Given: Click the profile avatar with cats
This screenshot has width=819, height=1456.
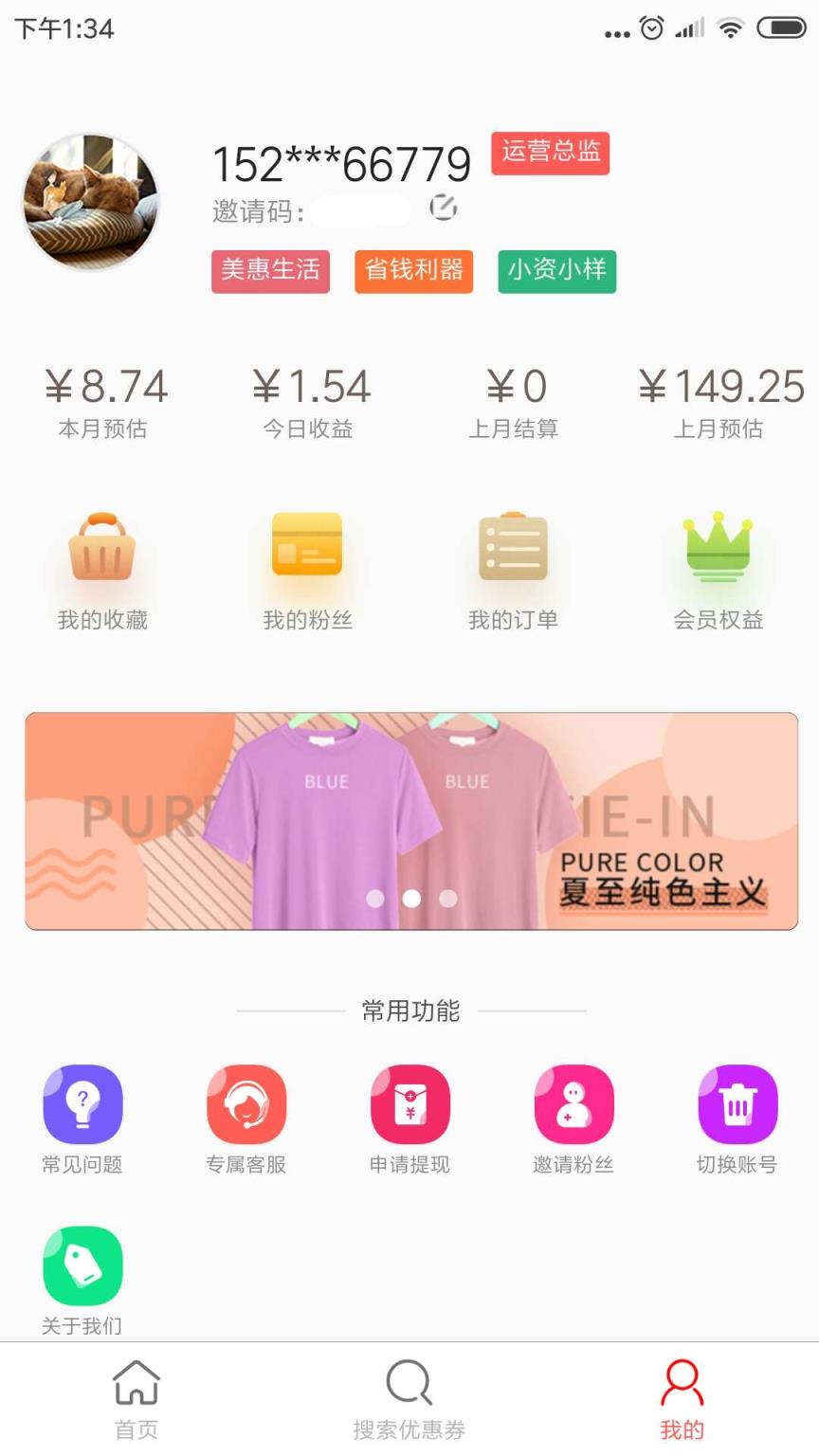Looking at the screenshot, I should click(x=92, y=201).
